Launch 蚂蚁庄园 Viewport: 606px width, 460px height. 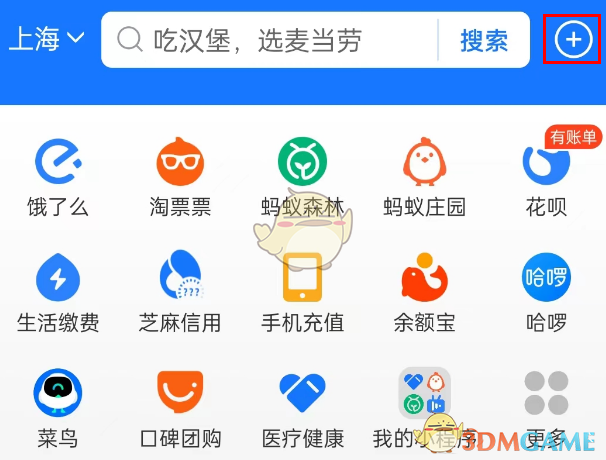425,164
